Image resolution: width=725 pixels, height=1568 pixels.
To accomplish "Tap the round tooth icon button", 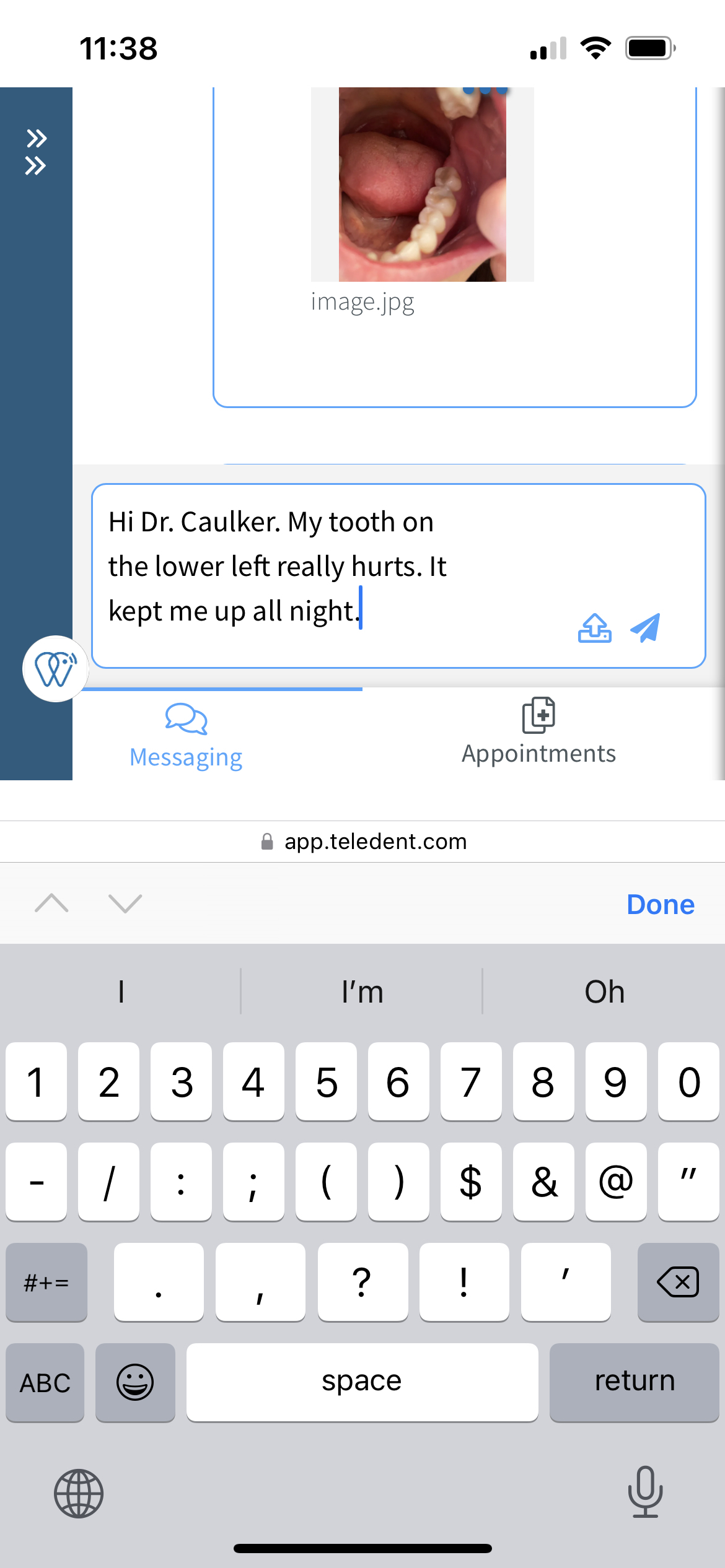I will coord(56,669).
